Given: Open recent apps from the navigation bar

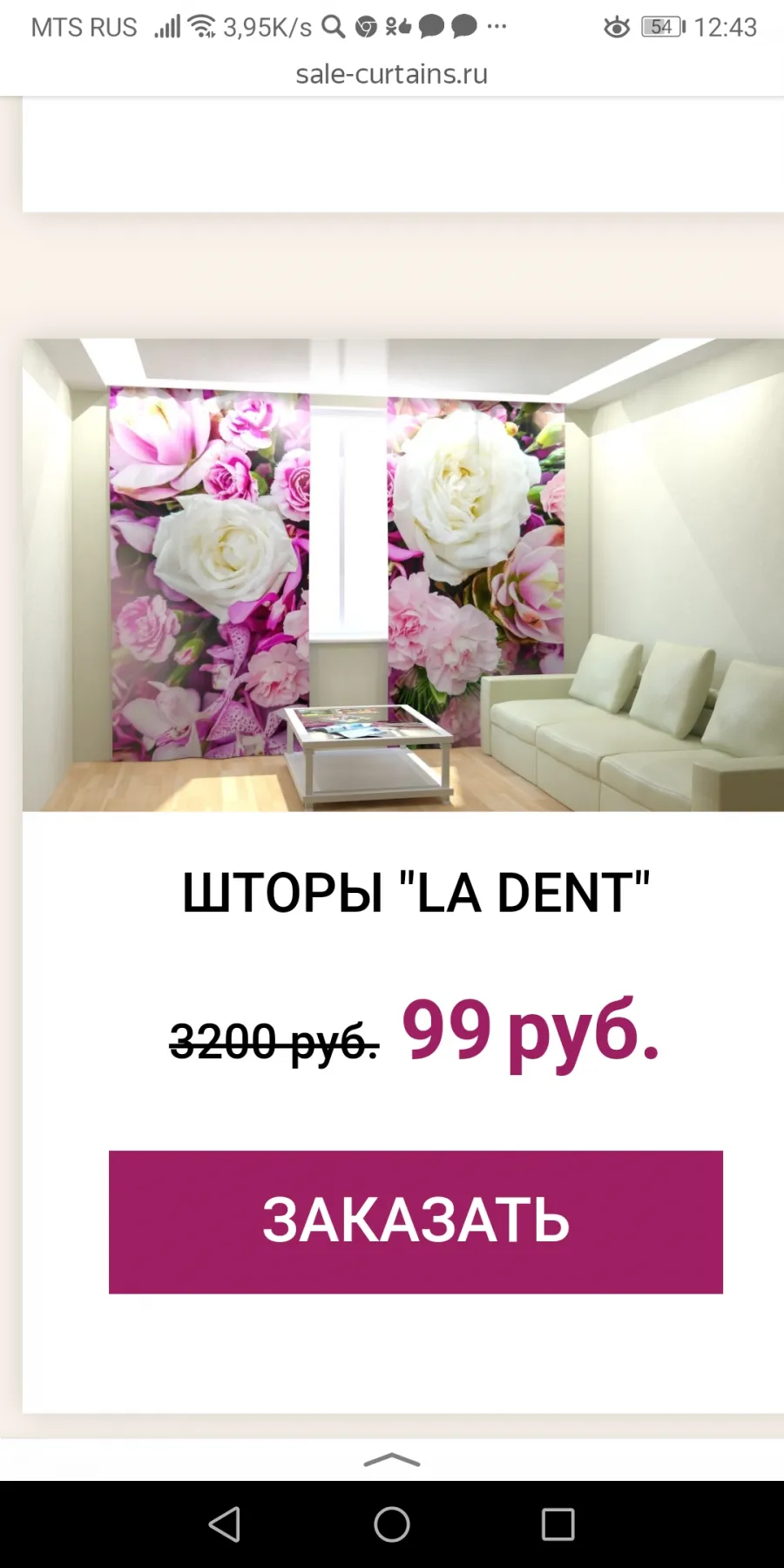Looking at the screenshot, I should (x=558, y=1524).
